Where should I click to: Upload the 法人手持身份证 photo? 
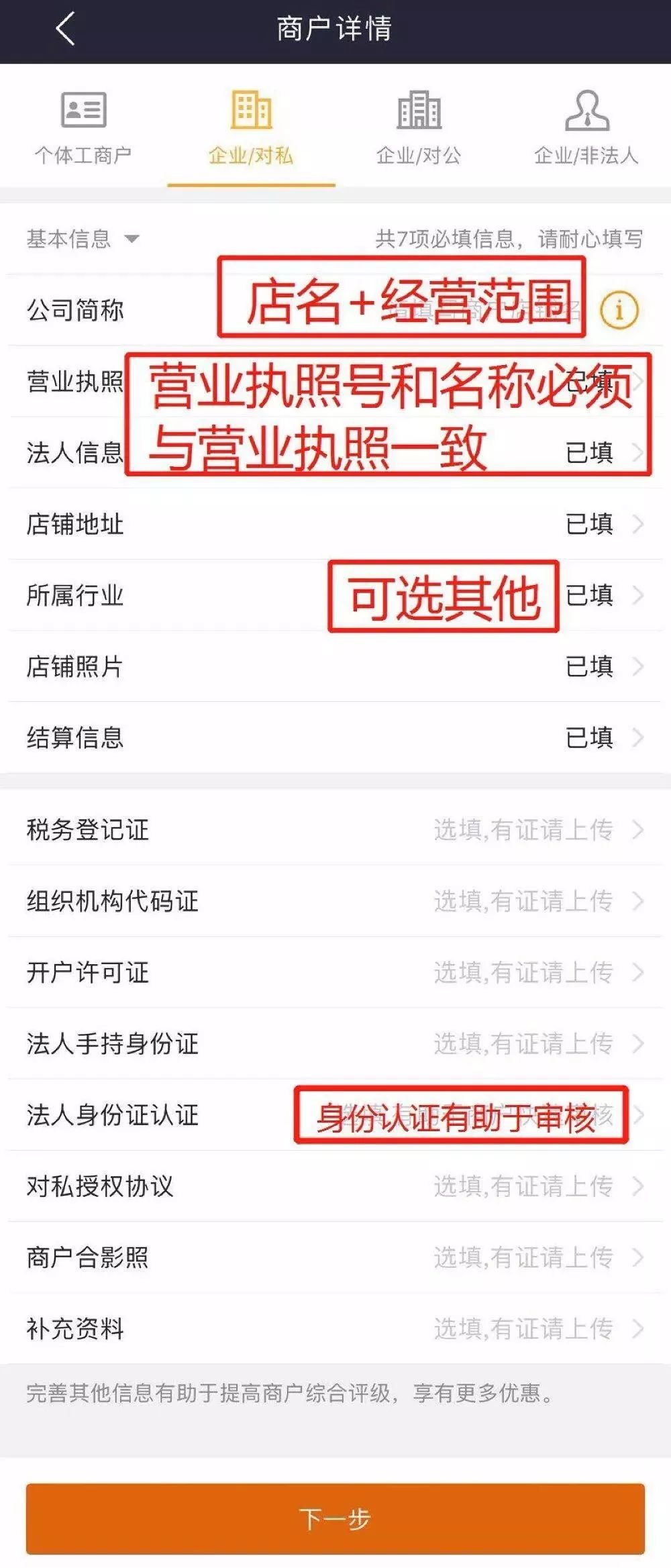coord(335,1043)
